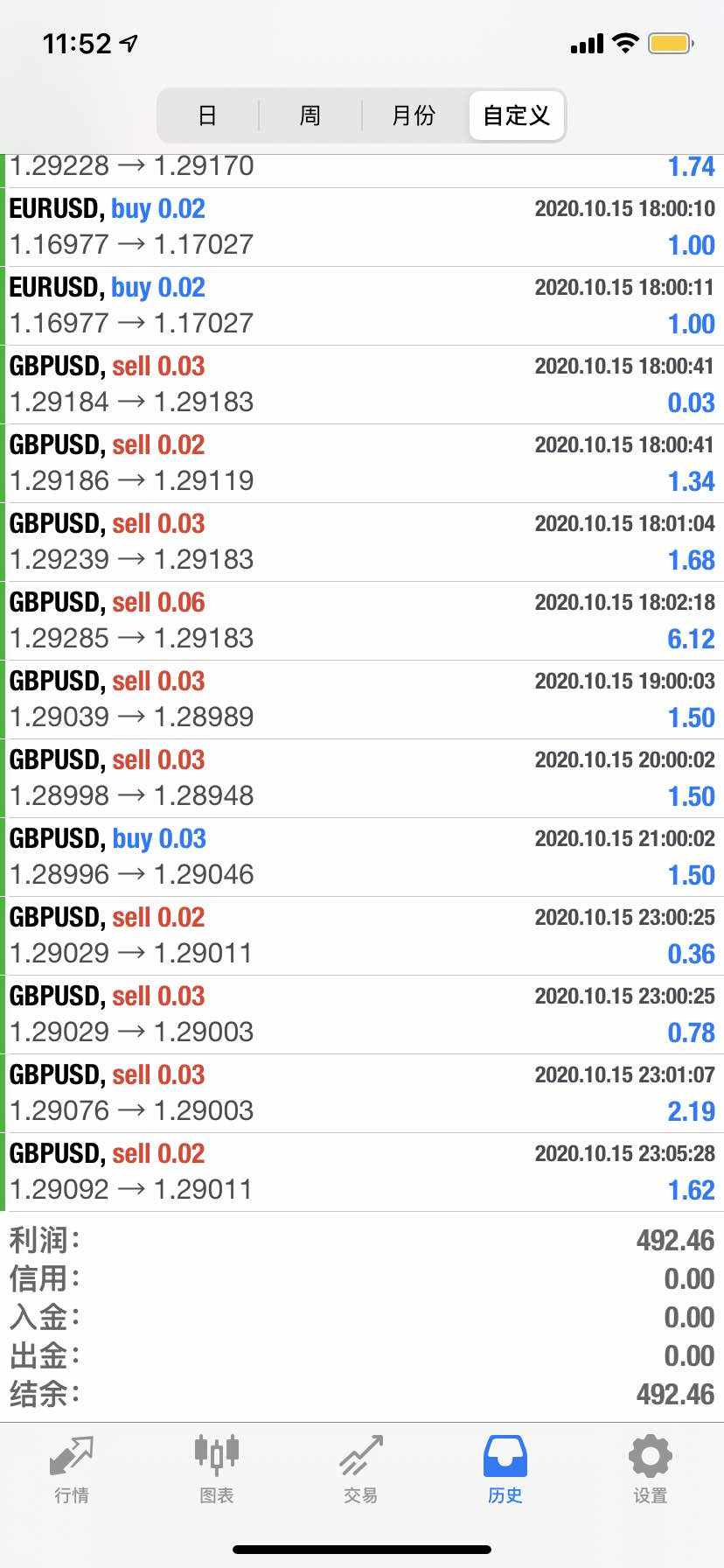
Task: Select the 周 (week) segment
Action: [310, 115]
